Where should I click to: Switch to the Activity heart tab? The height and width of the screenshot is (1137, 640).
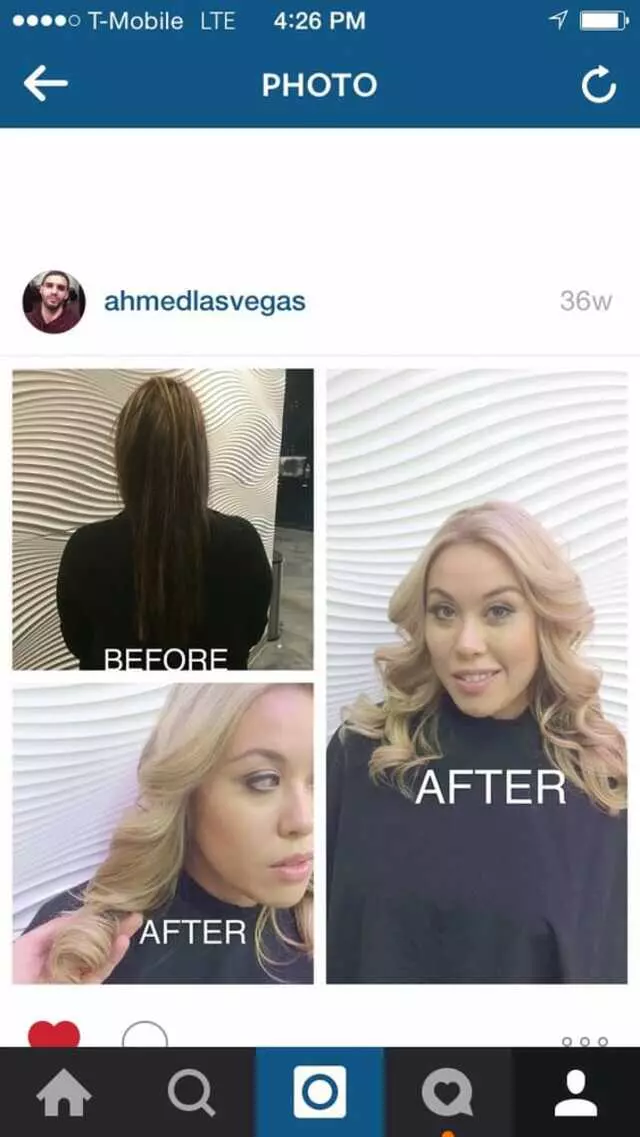pyautogui.click(x=447, y=1093)
